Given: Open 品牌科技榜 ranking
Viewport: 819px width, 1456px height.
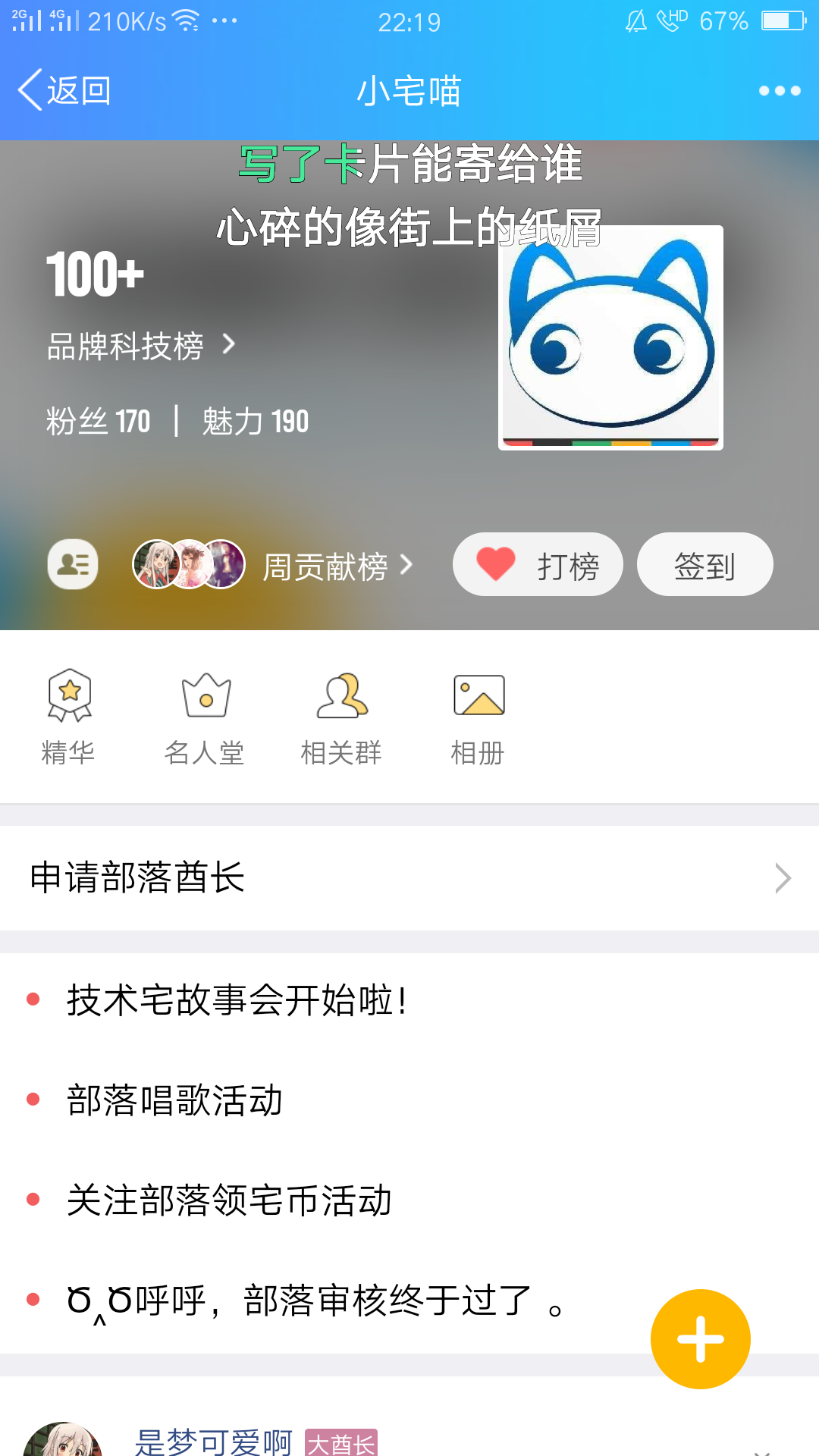Looking at the screenshot, I should click(140, 346).
